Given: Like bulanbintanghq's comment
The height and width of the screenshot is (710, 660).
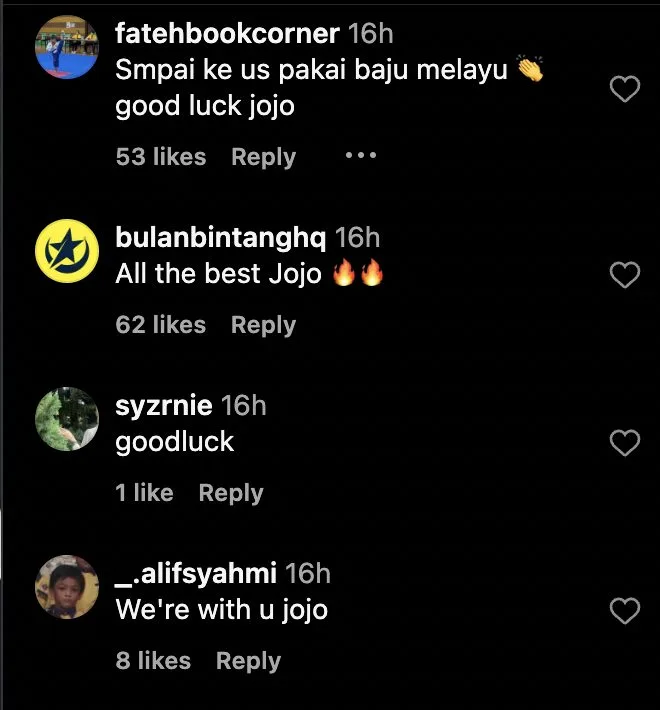Looking at the screenshot, I should (x=625, y=275).
